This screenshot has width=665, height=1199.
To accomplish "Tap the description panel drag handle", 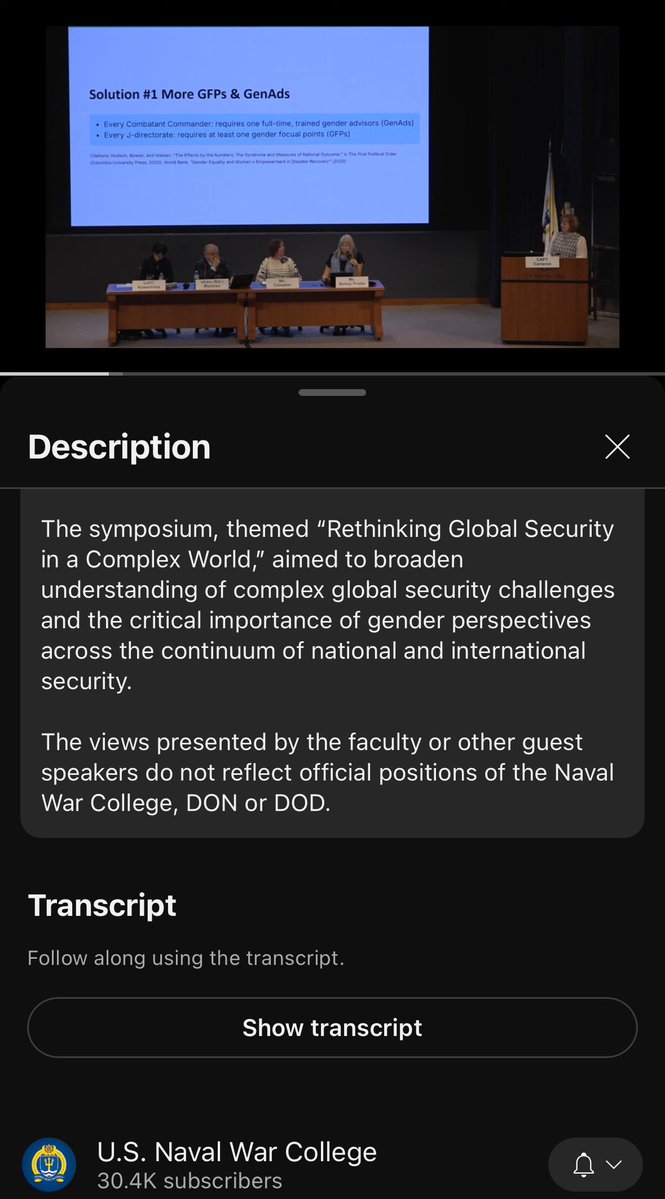I will point(332,392).
